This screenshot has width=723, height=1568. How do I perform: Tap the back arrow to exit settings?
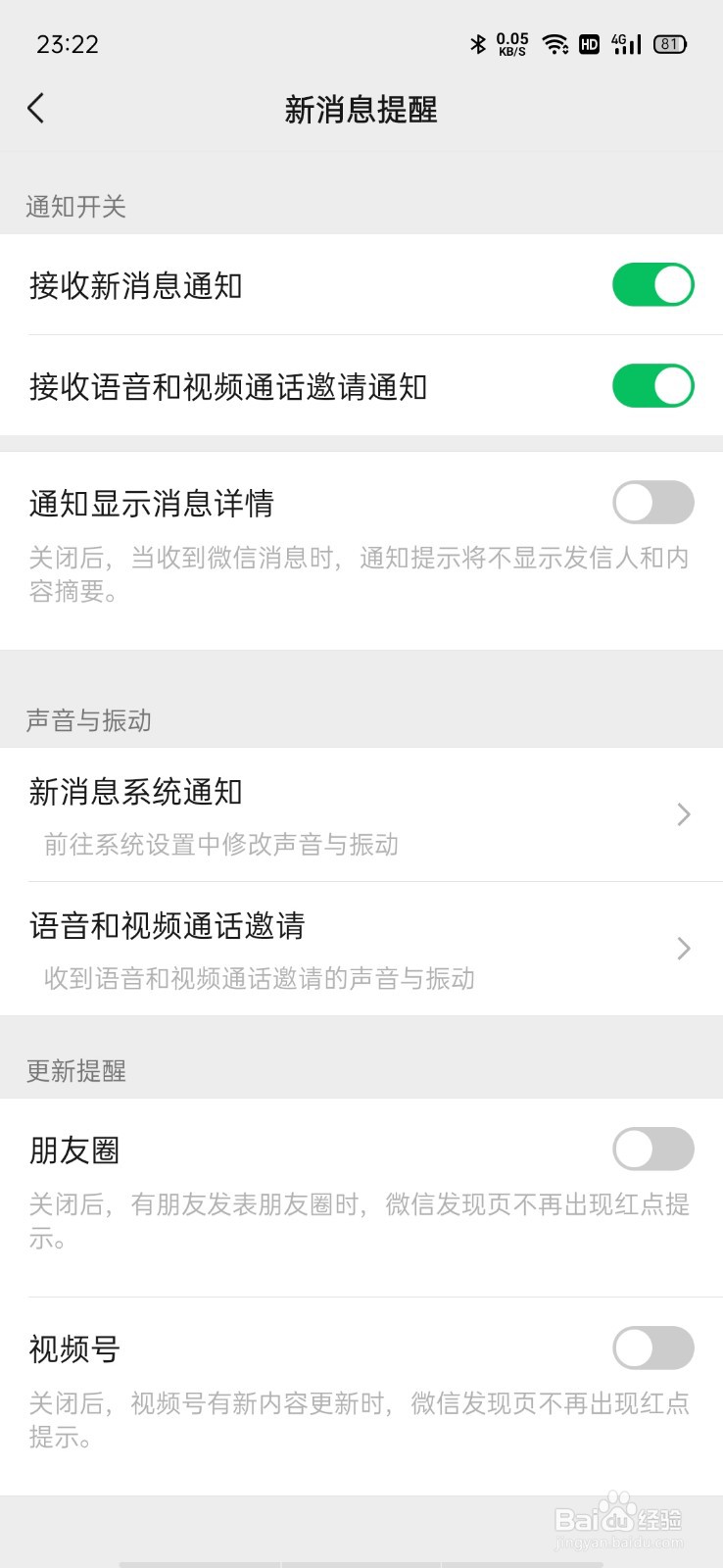pos(36,108)
